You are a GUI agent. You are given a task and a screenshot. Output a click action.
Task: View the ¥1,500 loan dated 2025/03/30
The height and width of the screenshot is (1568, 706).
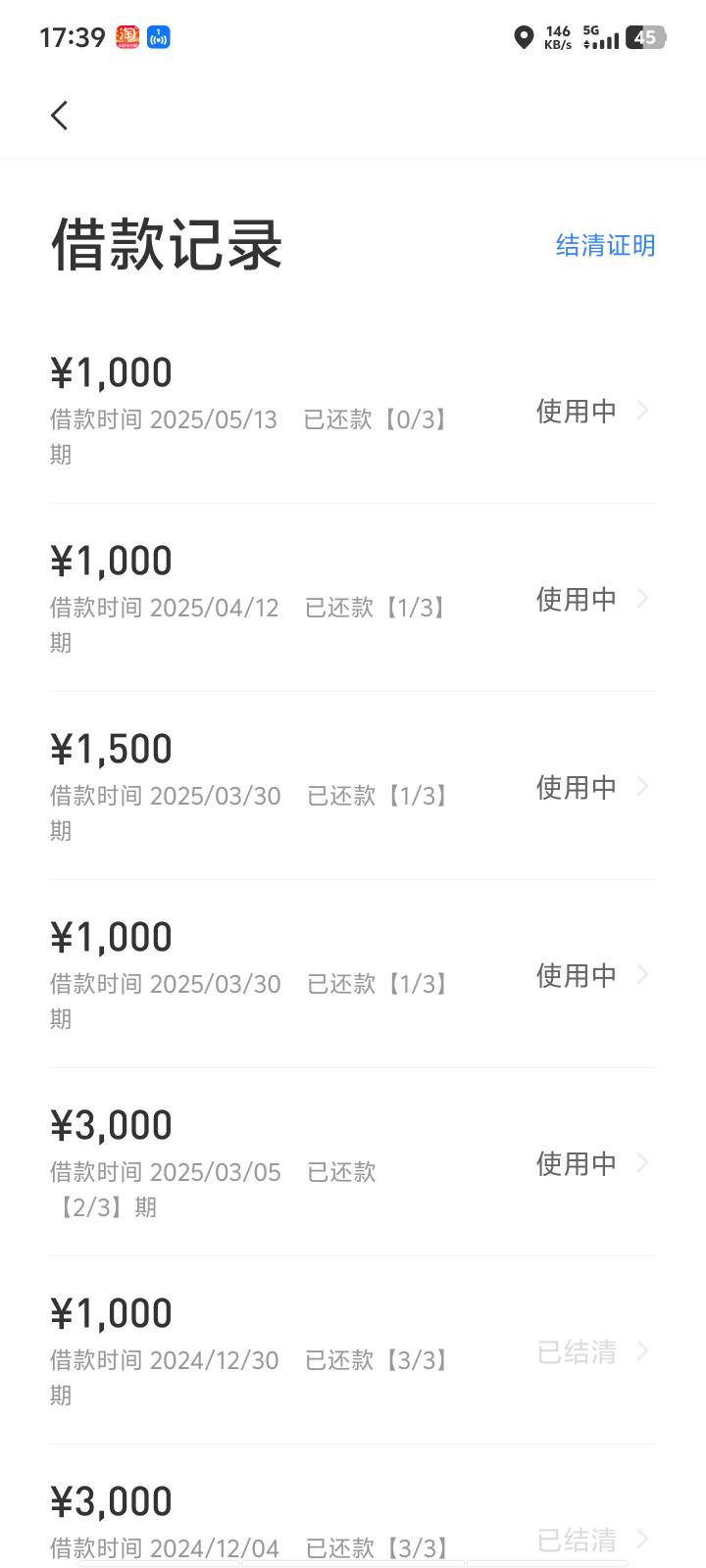coord(353,786)
